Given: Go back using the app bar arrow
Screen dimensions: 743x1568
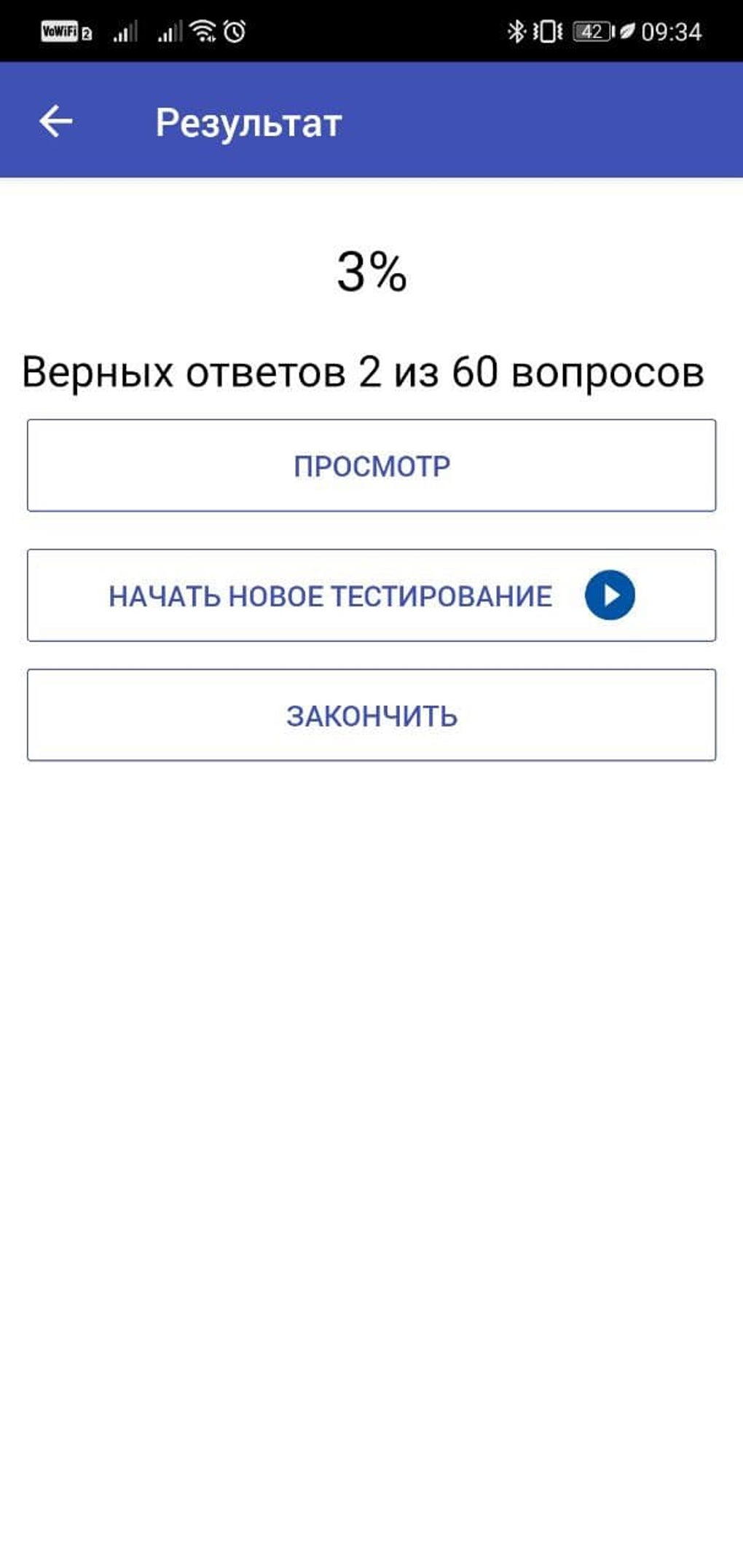Looking at the screenshot, I should [55, 121].
